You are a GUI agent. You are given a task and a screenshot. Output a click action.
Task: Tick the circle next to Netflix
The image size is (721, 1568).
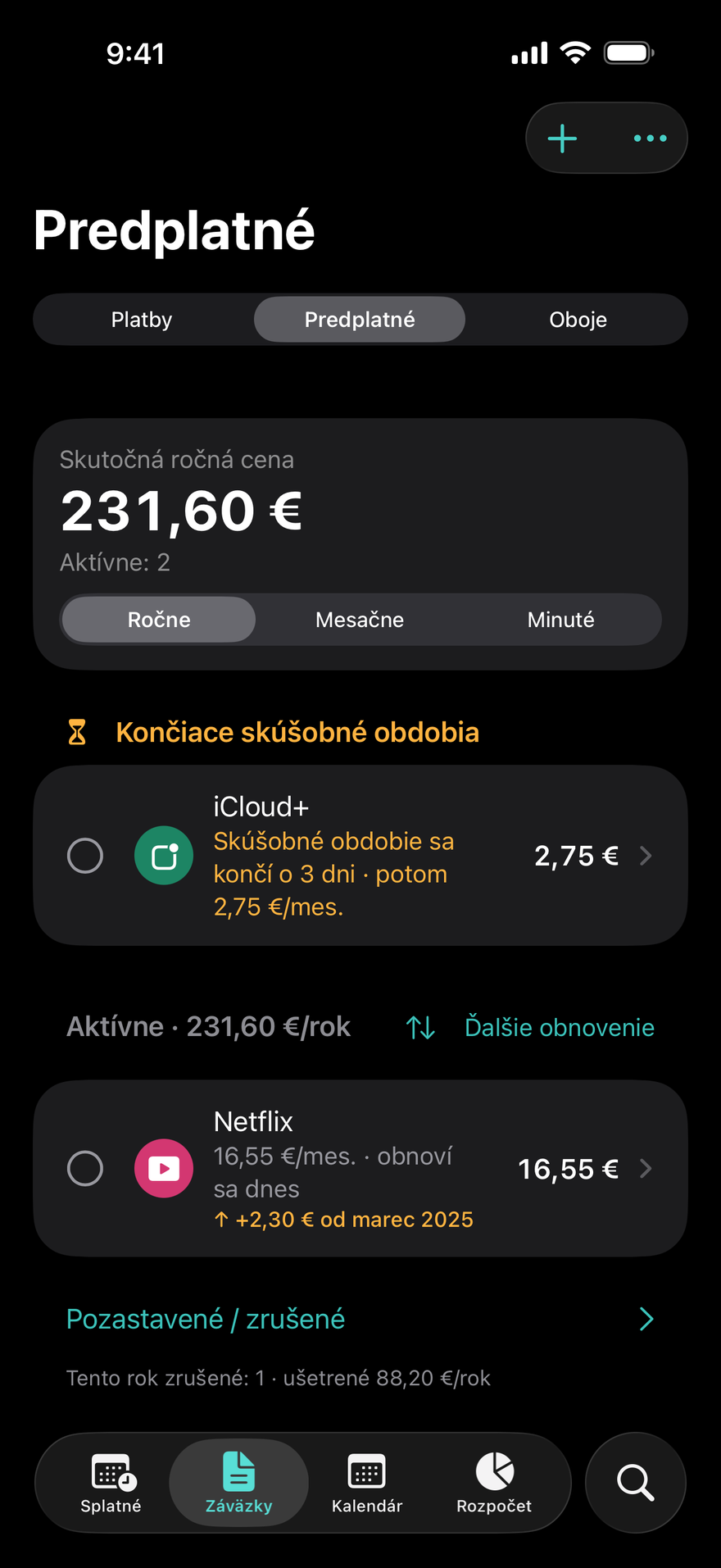pyautogui.click(x=85, y=1168)
